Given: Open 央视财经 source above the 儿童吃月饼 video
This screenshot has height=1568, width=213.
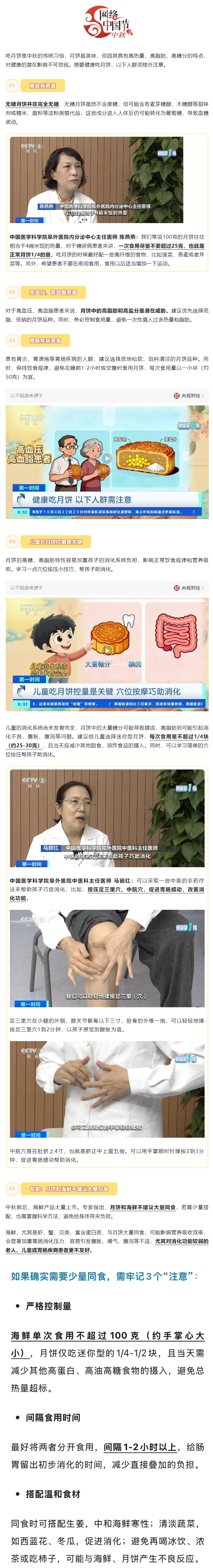Looking at the screenshot, I should coord(189,588).
